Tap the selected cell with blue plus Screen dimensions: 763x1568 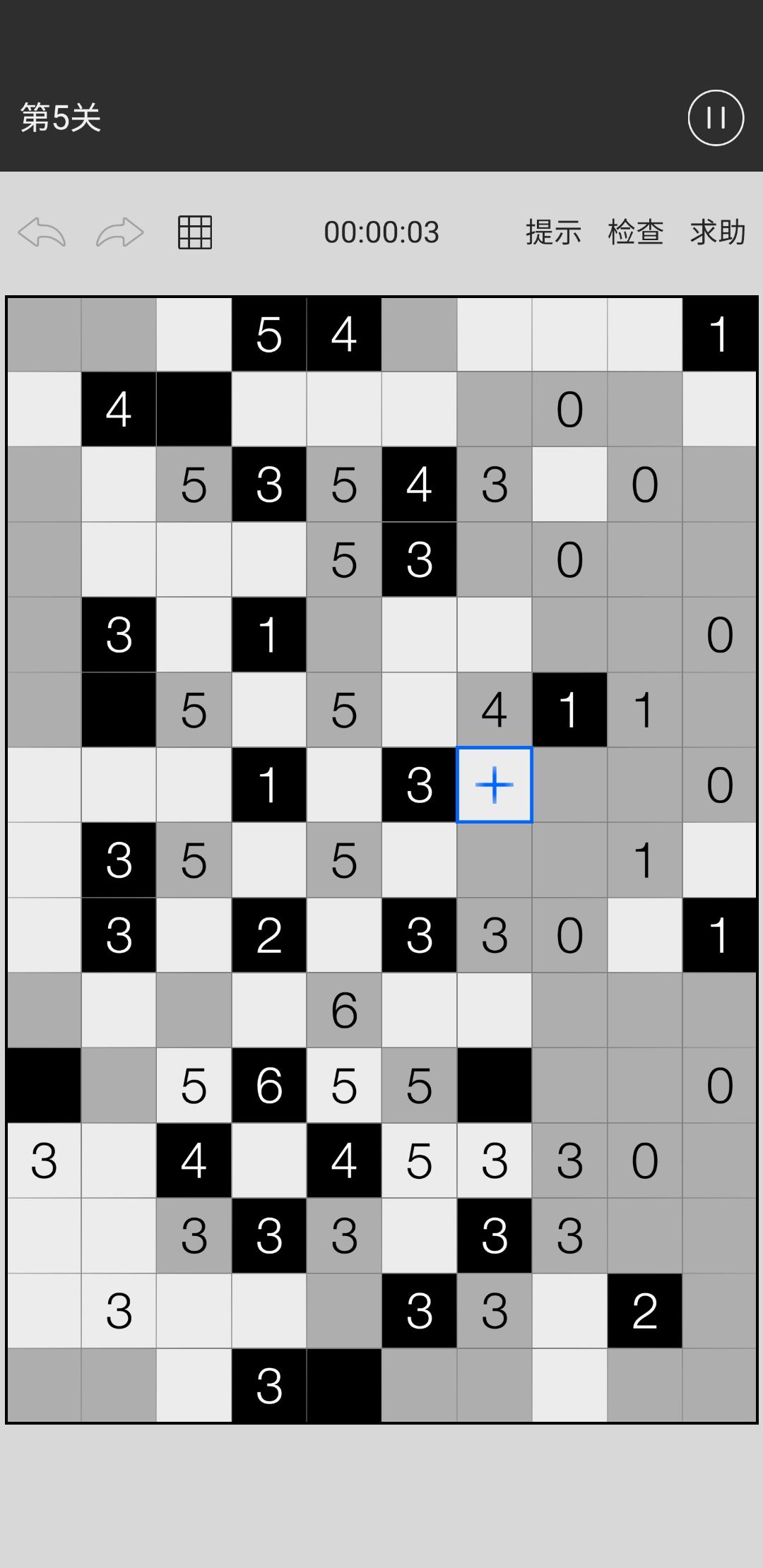(495, 785)
